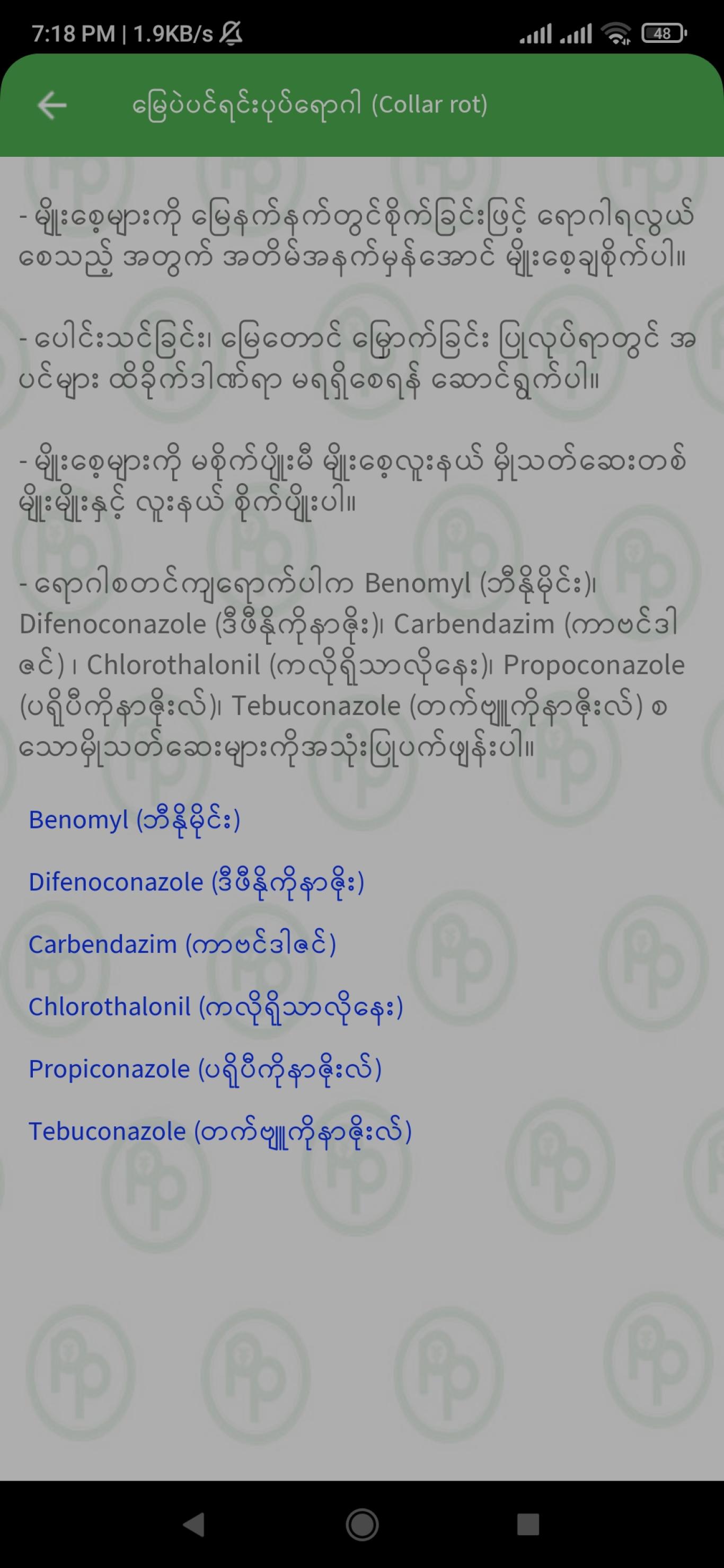Open the Difenoconazole link
Screen dimensions: 724x1568
click(197, 882)
